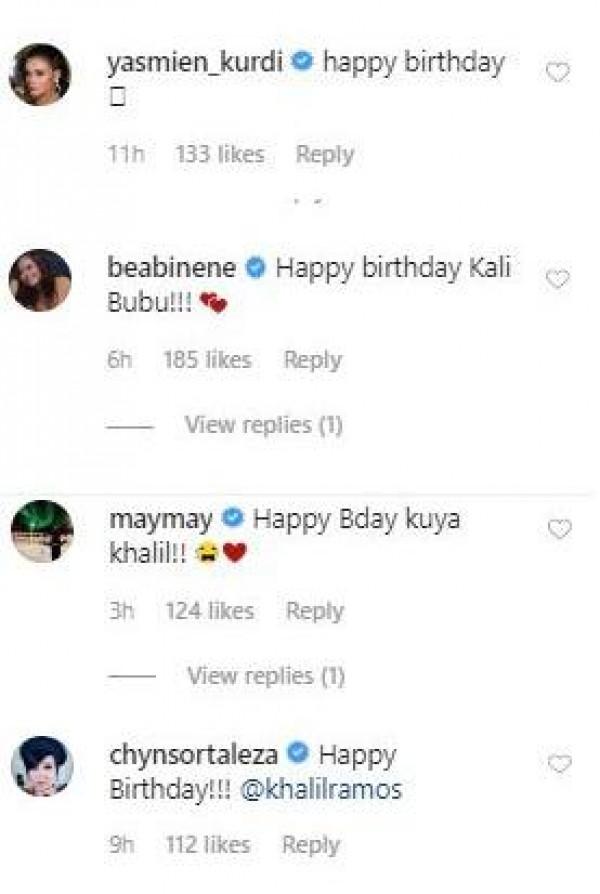
Task: Like yasmien_kurdi's happy birthday comment
Action: [557, 72]
